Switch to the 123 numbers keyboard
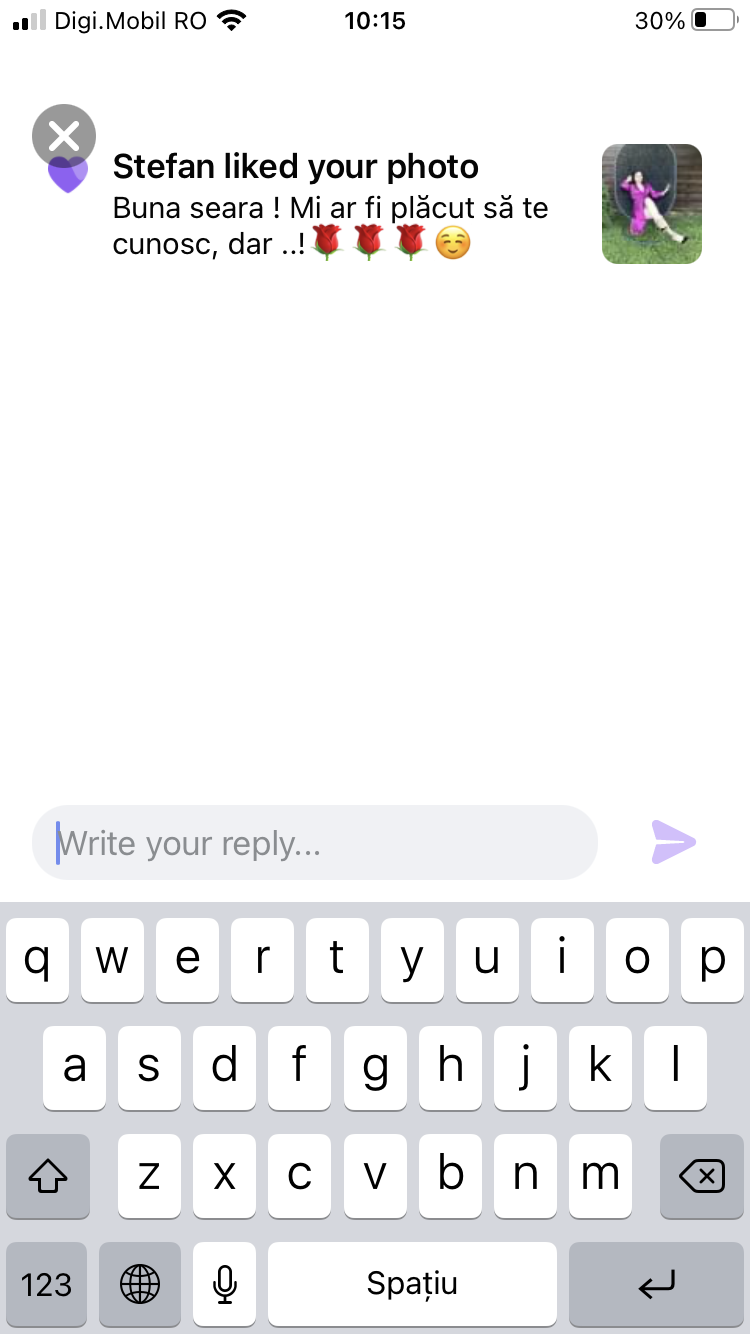Viewport: 750px width, 1334px height. point(46,1284)
